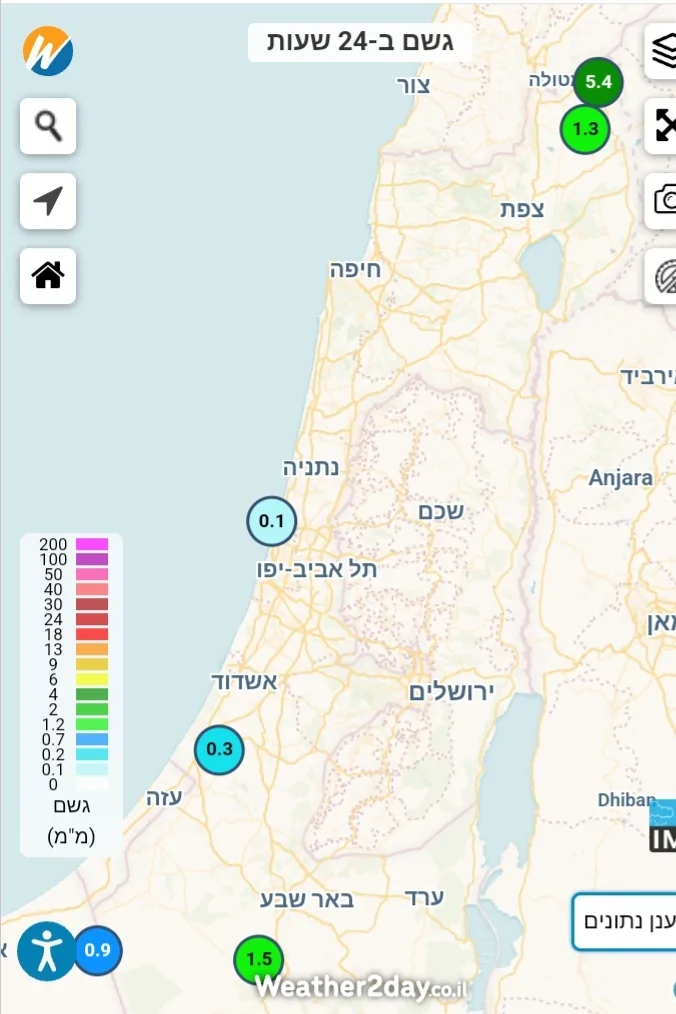Open the 0.9 mm rain marker
The width and height of the screenshot is (676, 1014).
click(98, 950)
